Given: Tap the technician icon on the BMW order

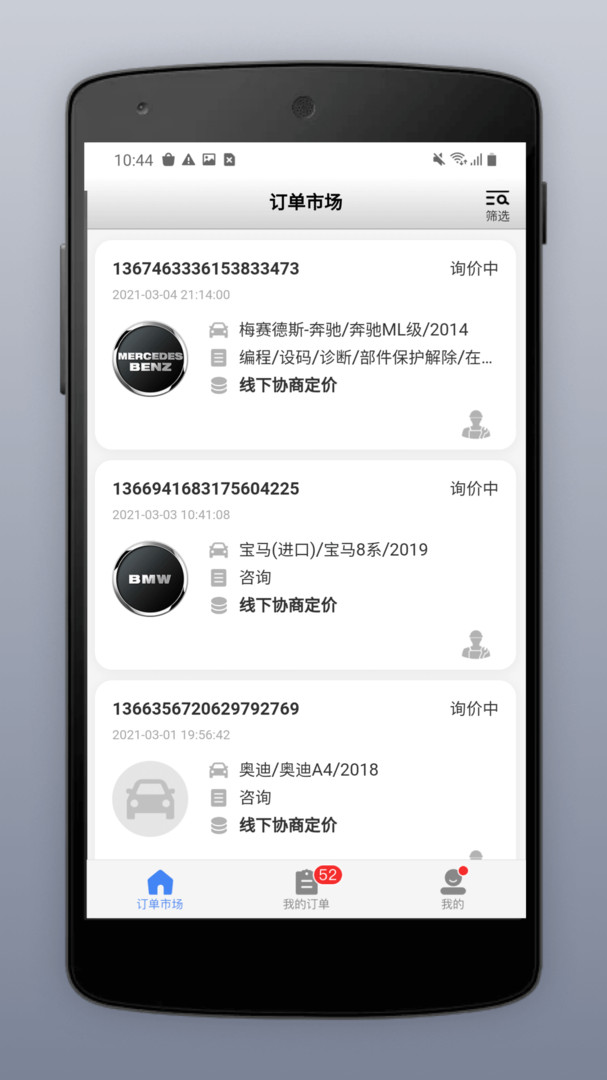Looking at the screenshot, I should [x=476, y=644].
